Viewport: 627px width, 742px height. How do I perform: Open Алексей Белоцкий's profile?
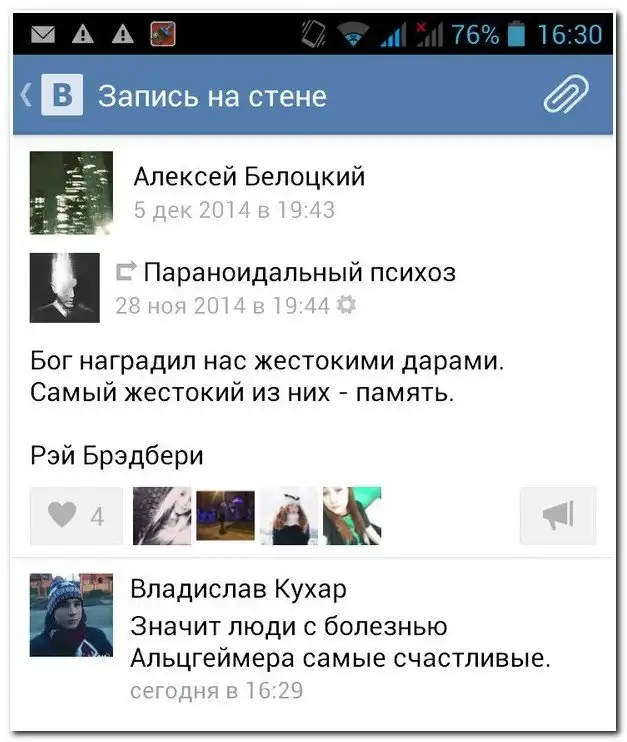(249, 178)
